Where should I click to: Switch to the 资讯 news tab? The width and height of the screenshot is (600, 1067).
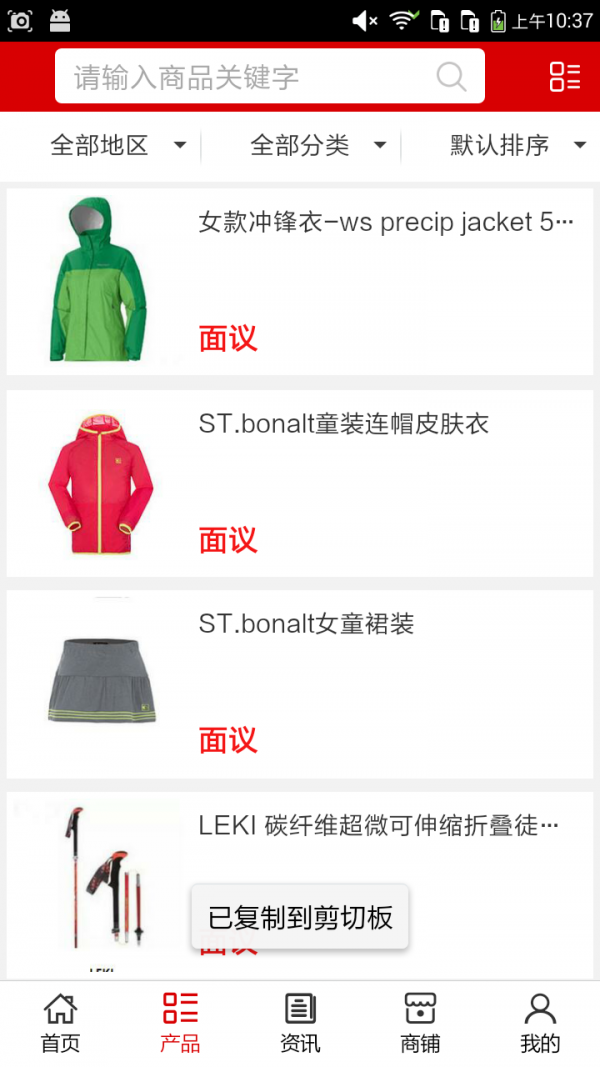pyautogui.click(x=300, y=1023)
